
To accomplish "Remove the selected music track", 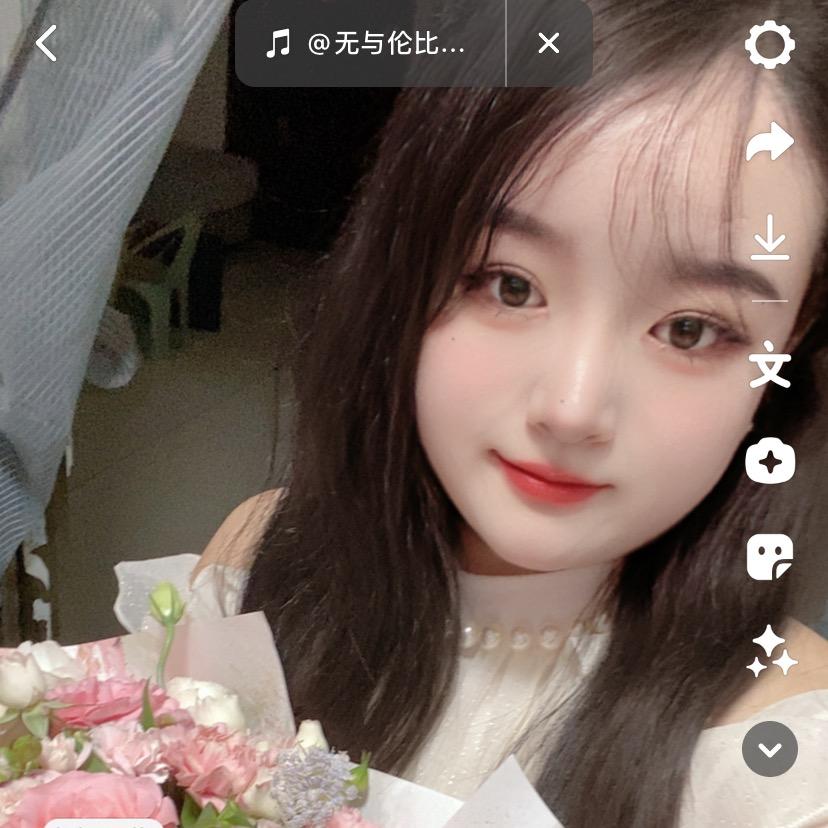I will point(549,43).
